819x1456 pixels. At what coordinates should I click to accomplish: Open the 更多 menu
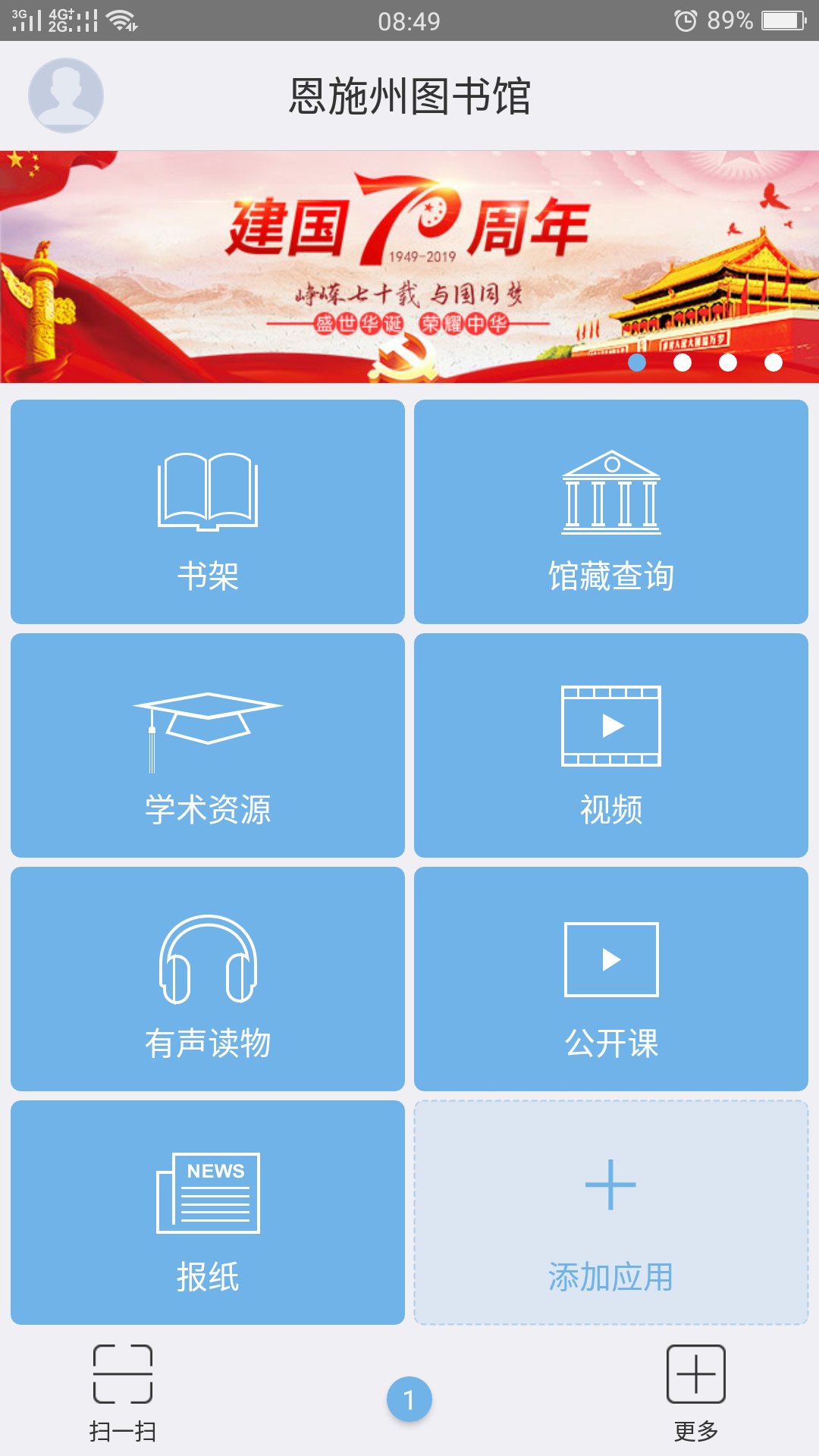[x=696, y=1392]
